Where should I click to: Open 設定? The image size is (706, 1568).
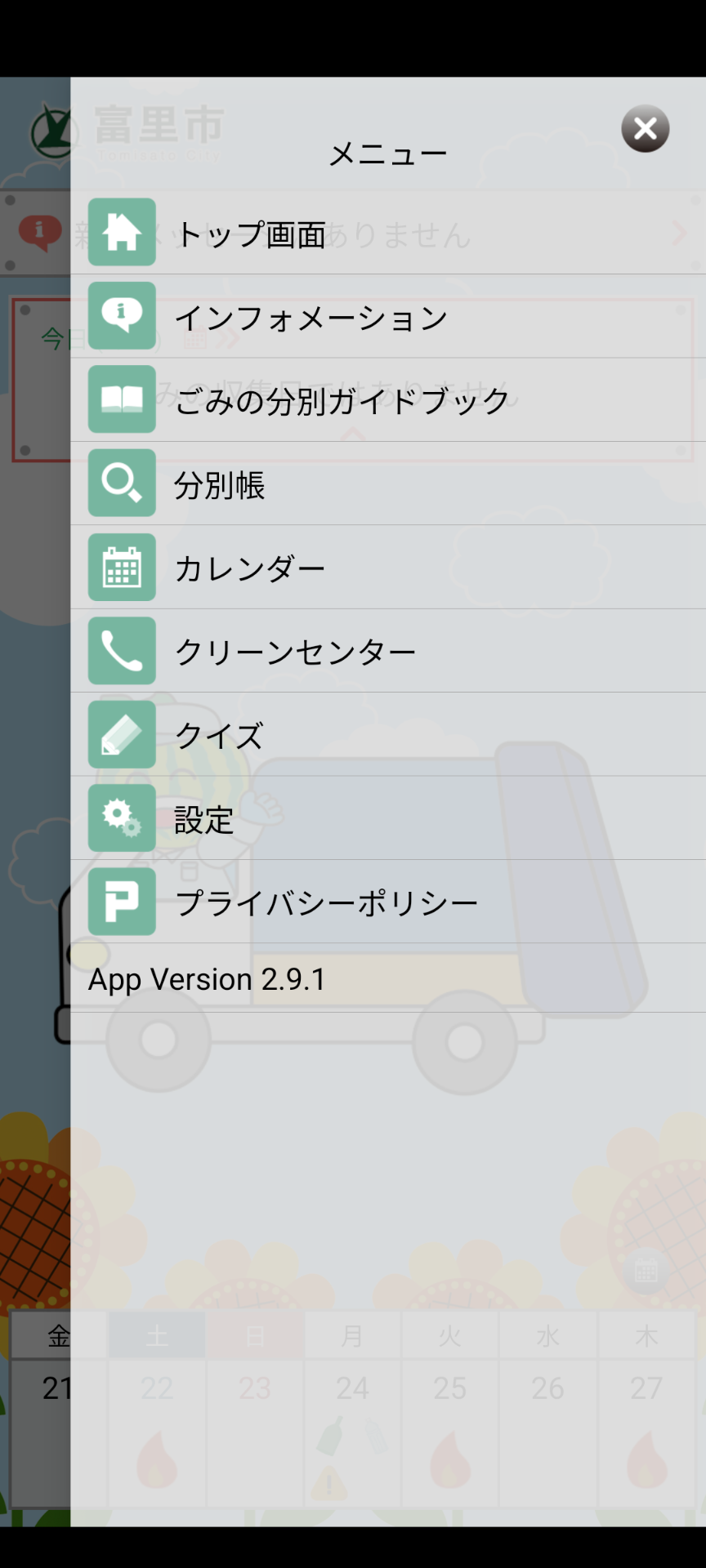click(x=388, y=818)
